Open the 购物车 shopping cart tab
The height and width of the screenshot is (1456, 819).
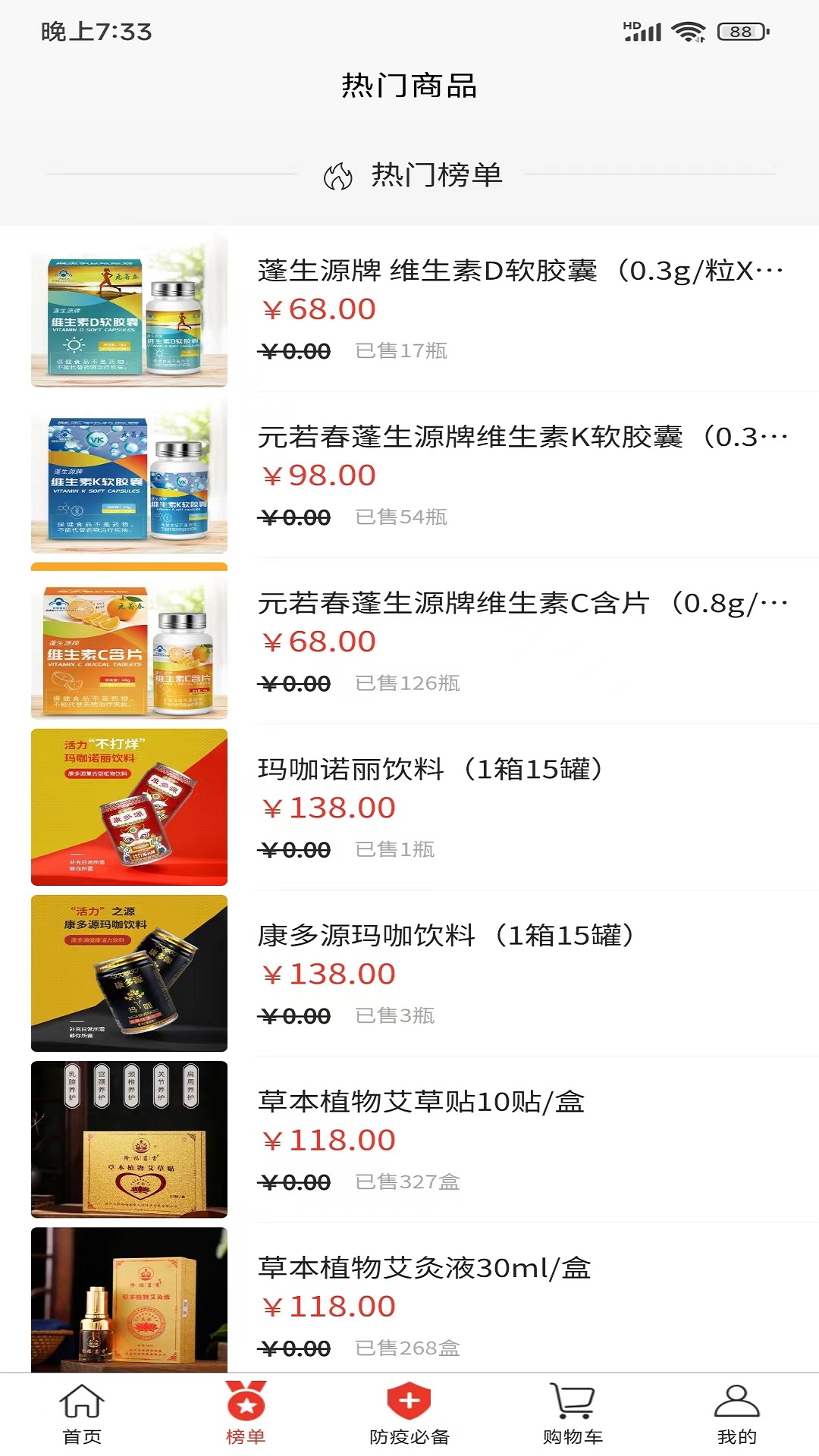pyautogui.click(x=573, y=1414)
